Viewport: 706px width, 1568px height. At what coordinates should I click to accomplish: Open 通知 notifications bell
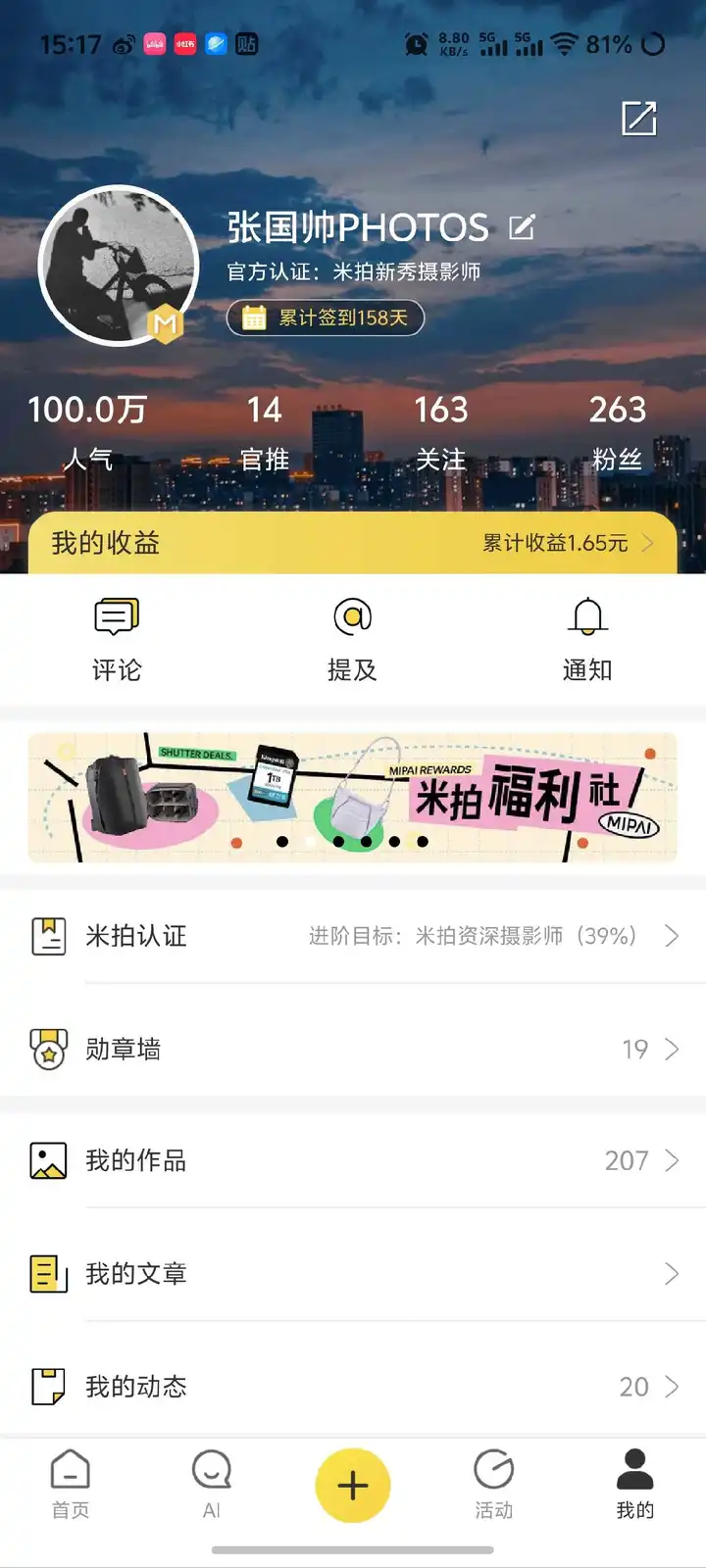587,639
